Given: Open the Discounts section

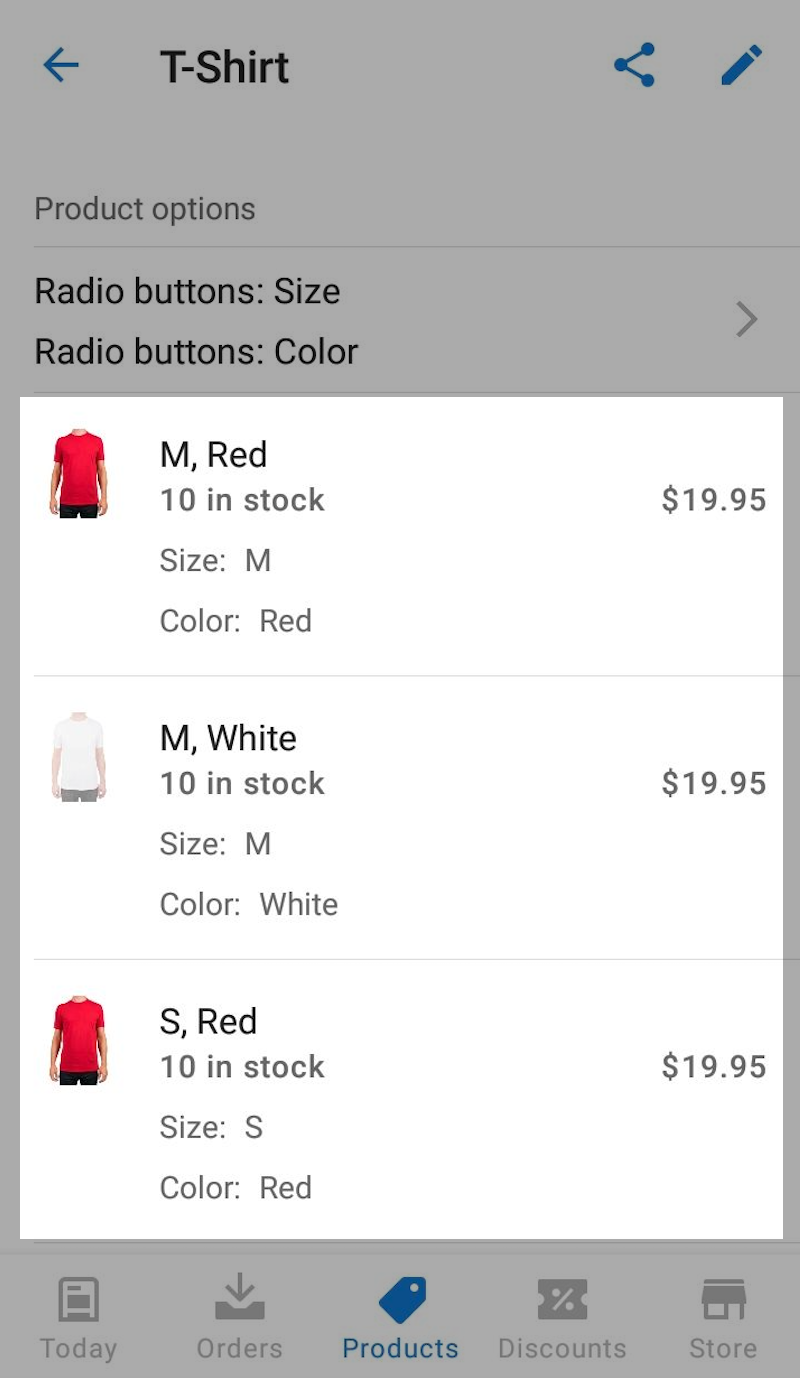Looking at the screenshot, I should click(561, 1318).
